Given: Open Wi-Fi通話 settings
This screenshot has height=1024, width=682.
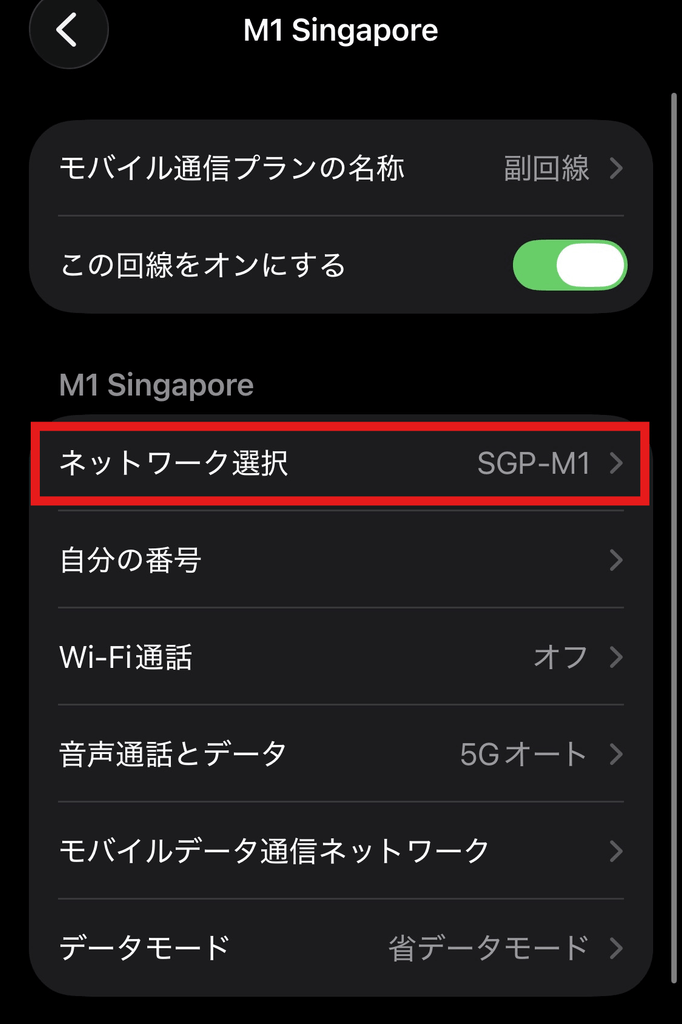Looking at the screenshot, I should 341,657.
